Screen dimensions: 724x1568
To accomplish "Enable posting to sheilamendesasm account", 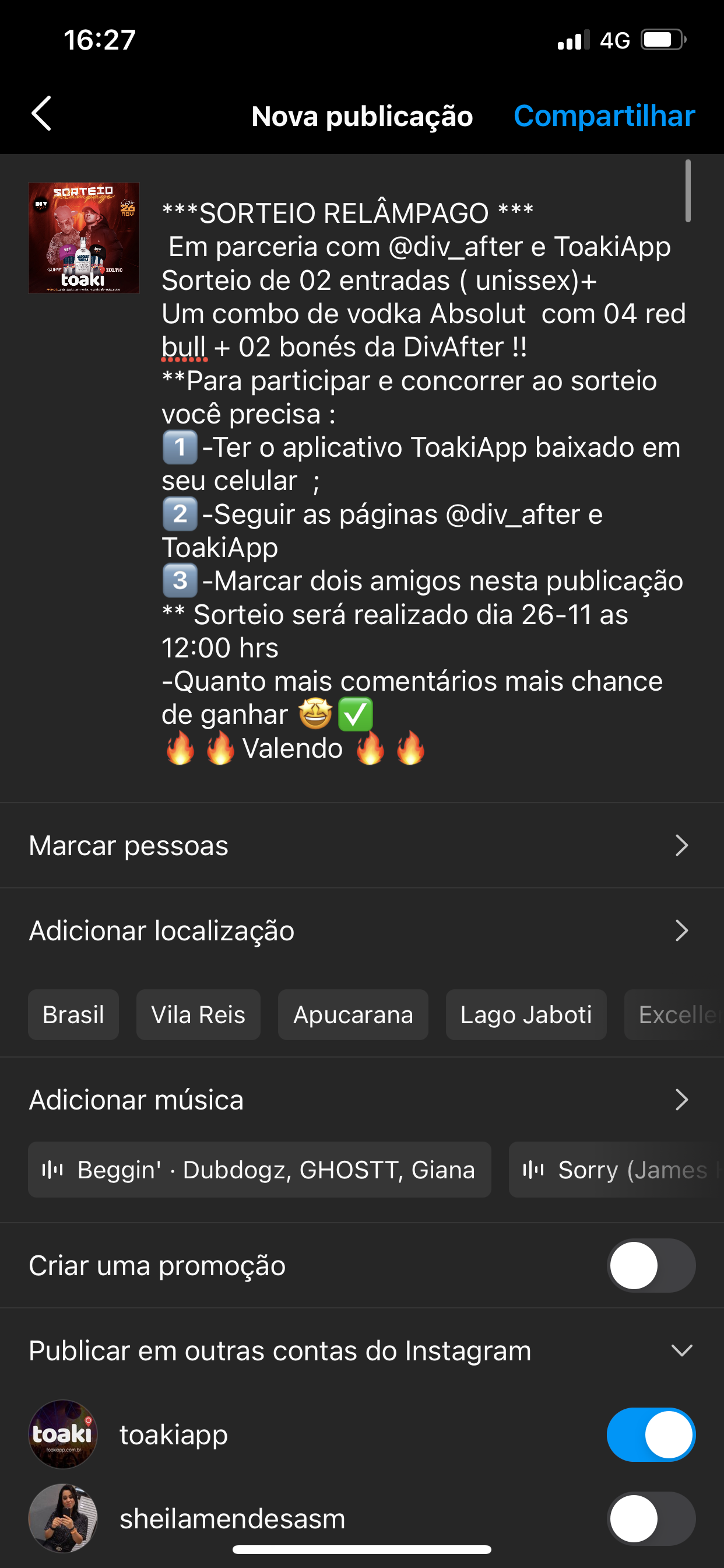I will point(651,1518).
